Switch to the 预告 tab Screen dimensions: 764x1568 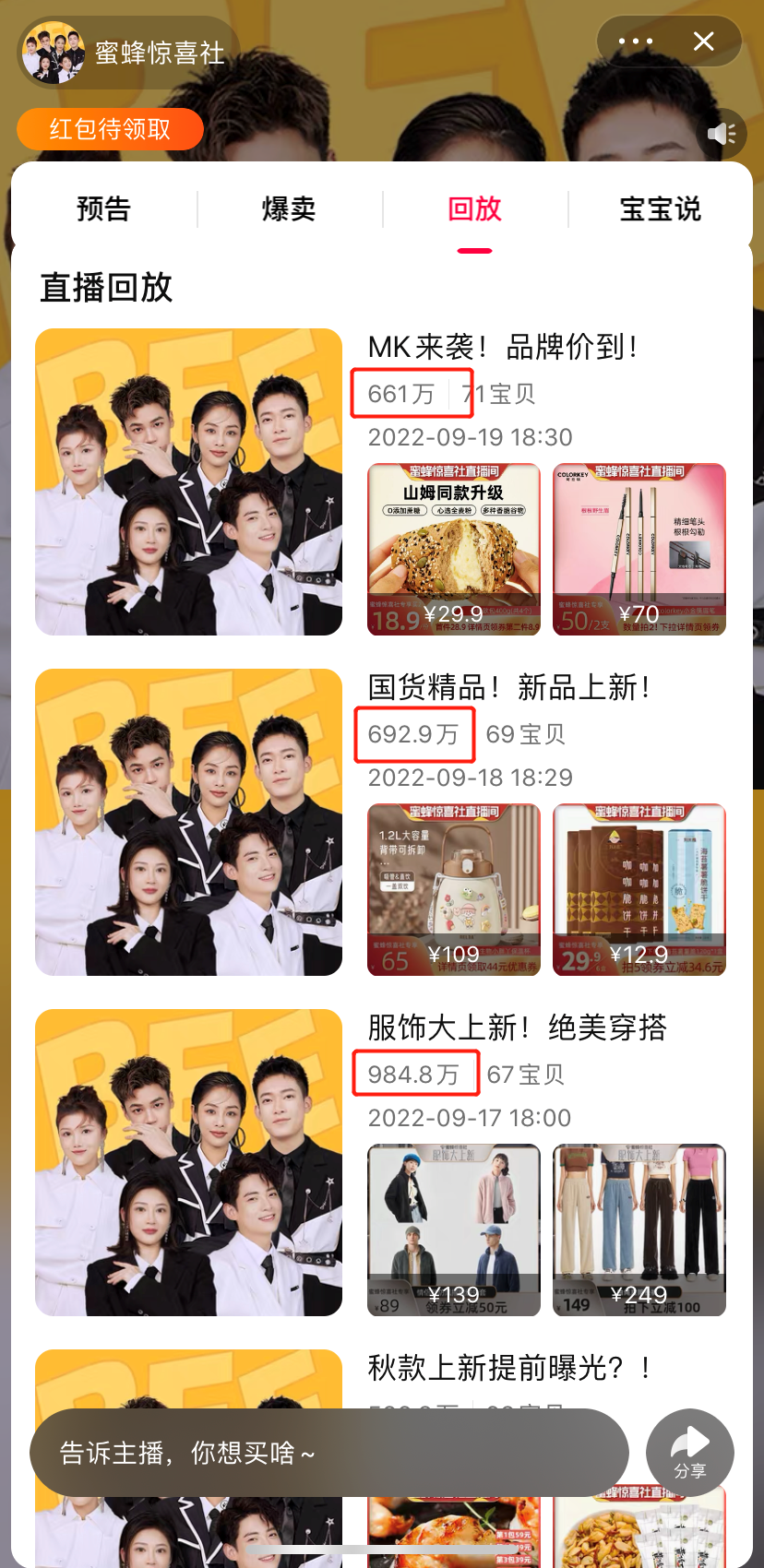coord(103,209)
